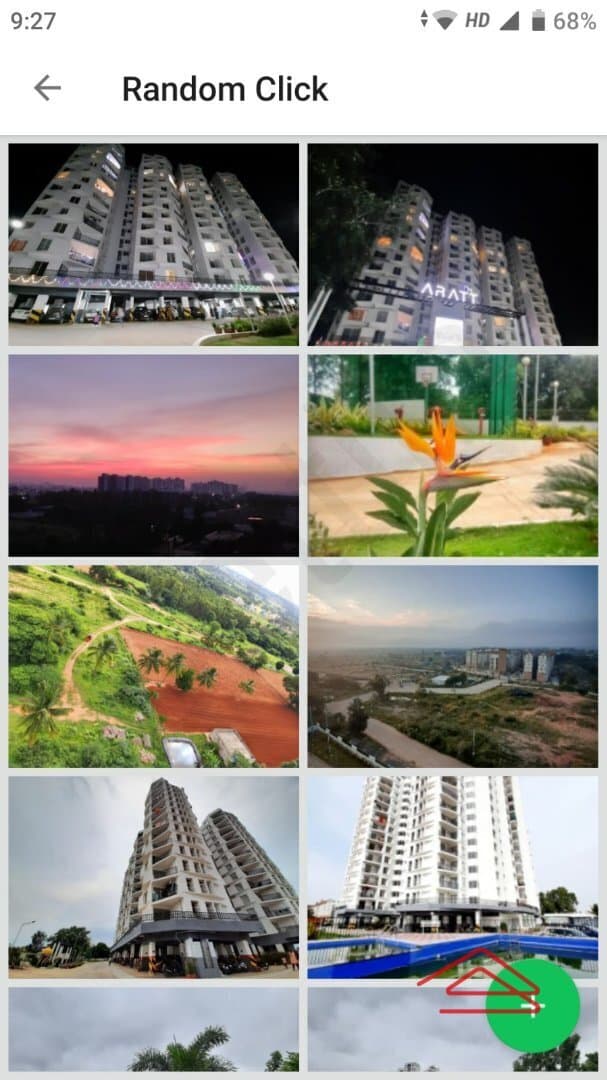
Task: Open the ARATT building night photo
Action: (452, 245)
